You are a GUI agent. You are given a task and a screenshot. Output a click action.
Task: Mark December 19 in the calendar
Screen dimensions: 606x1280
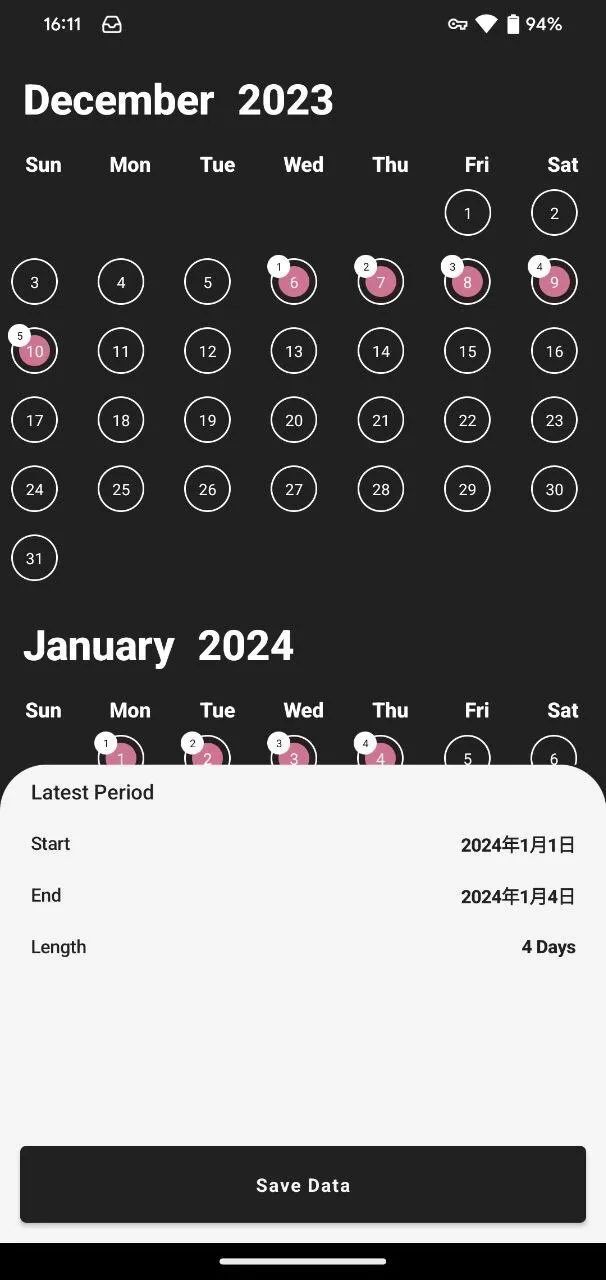pyautogui.click(x=207, y=420)
